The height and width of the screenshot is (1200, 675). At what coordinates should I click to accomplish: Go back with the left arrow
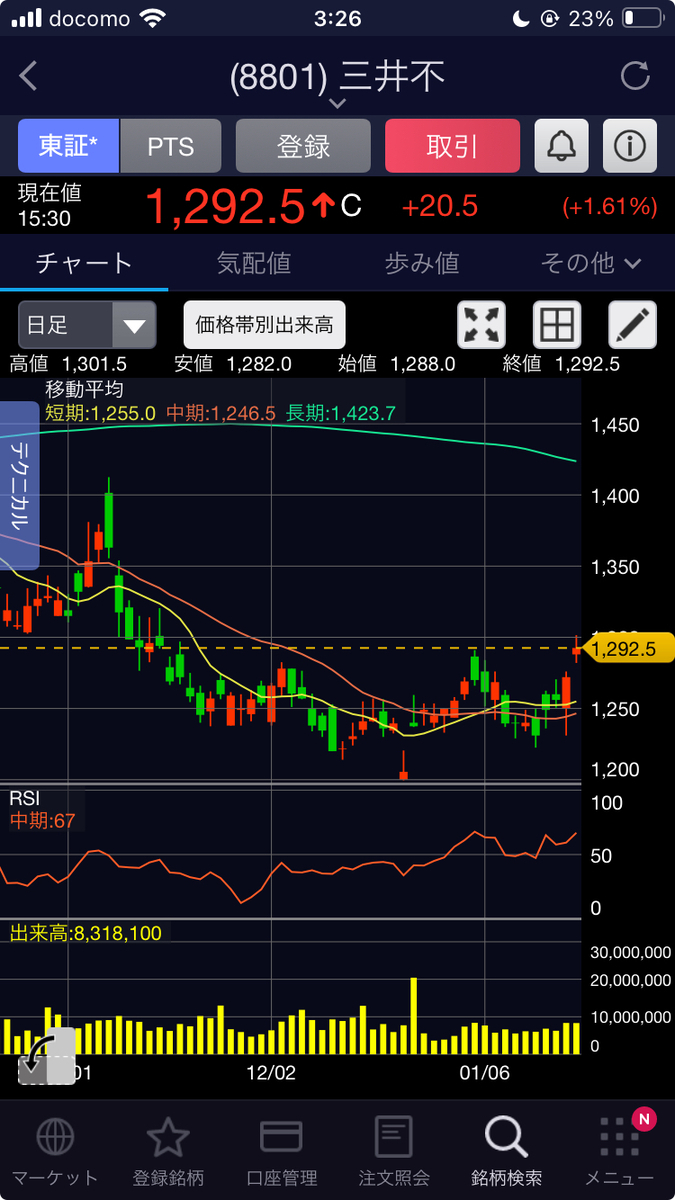click(x=28, y=76)
